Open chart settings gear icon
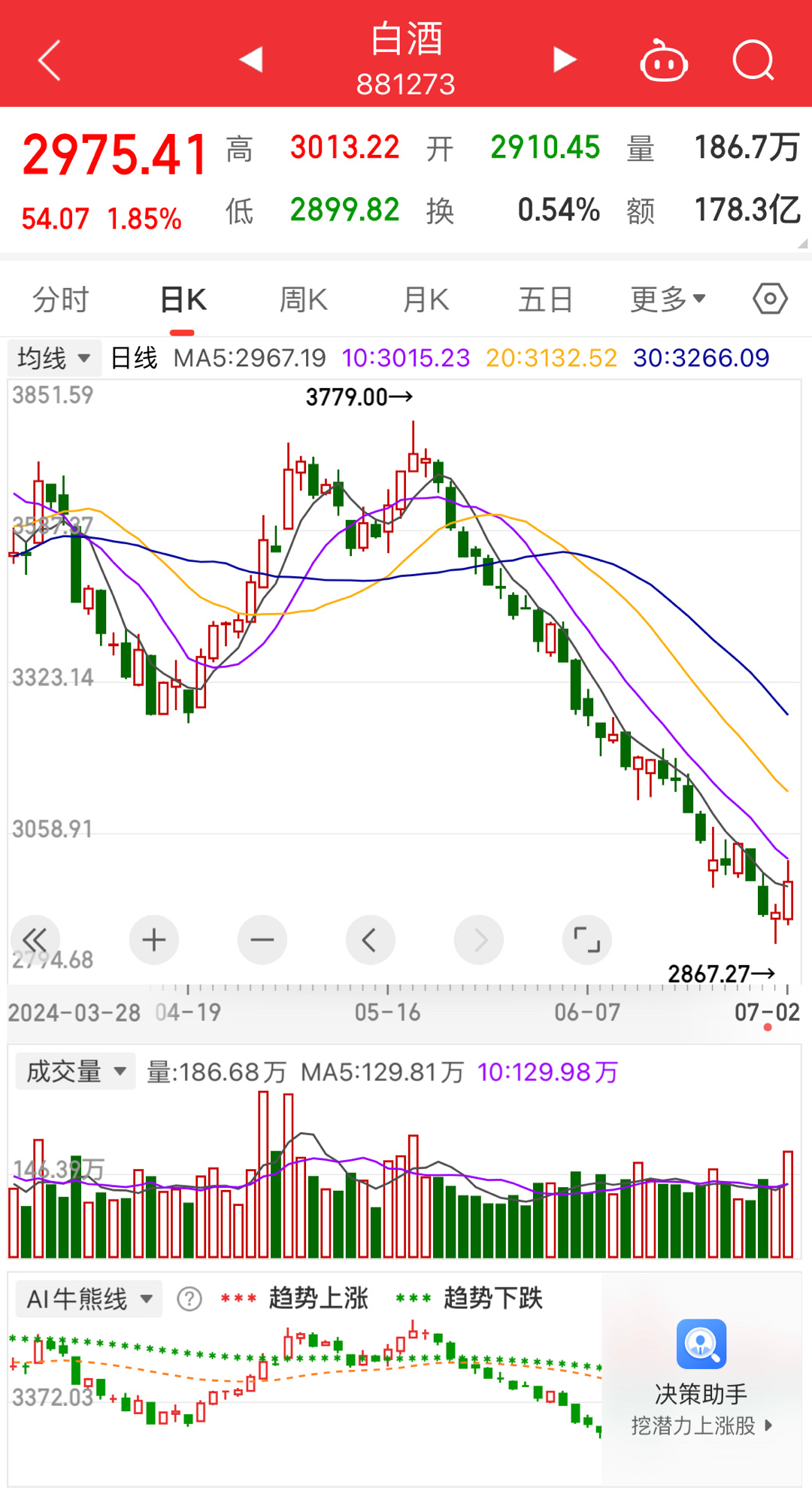Screen dimensions: 812x1488 click(768, 298)
